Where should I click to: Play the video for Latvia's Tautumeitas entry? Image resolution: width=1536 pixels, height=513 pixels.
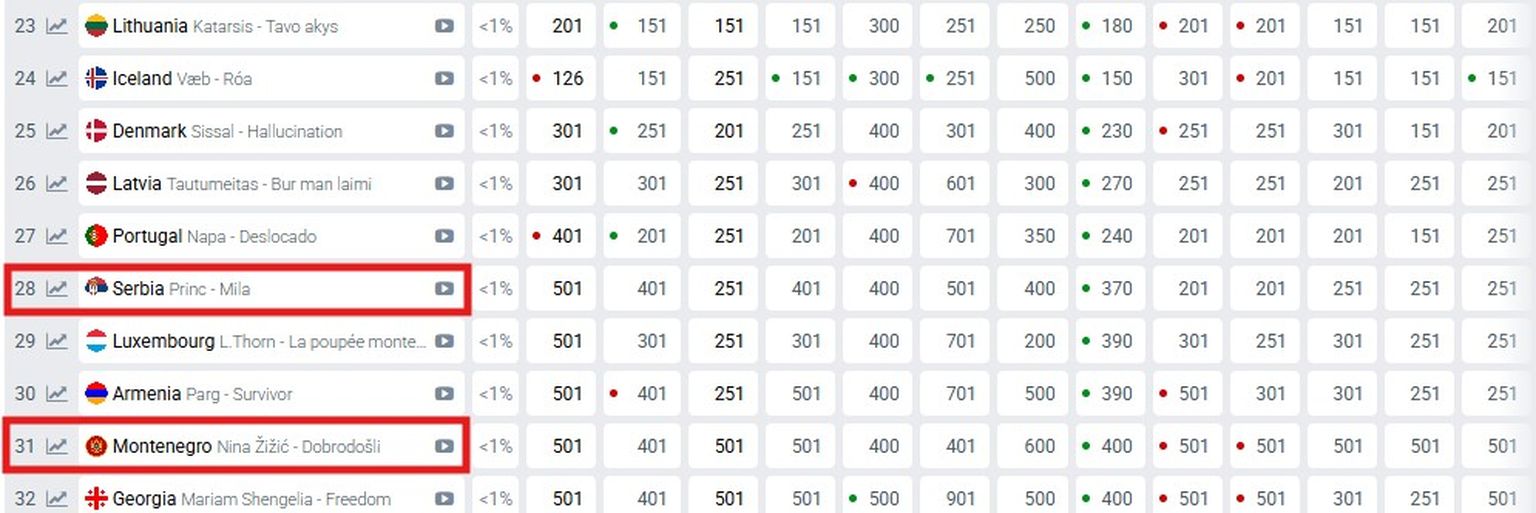pos(444,184)
